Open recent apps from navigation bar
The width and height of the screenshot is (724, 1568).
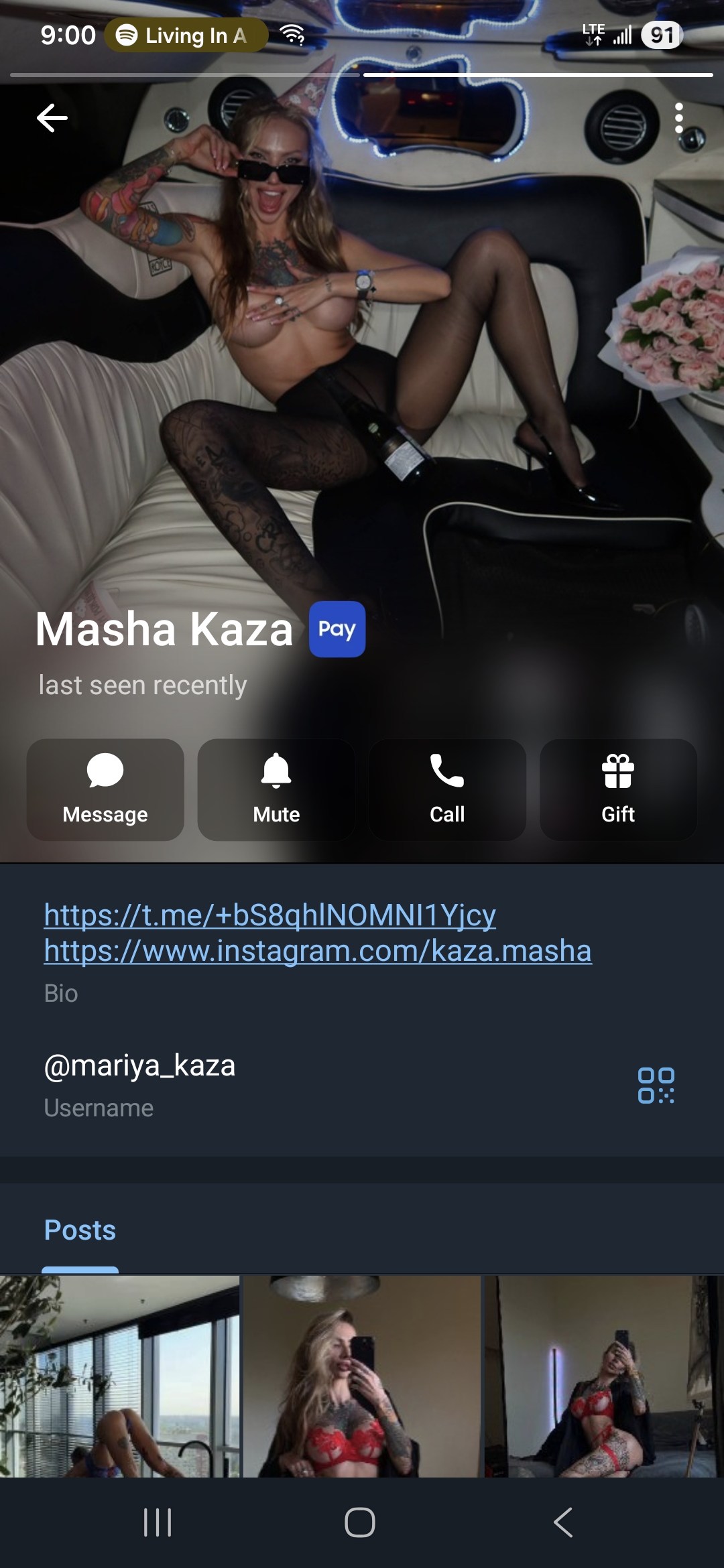[158, 1522]
